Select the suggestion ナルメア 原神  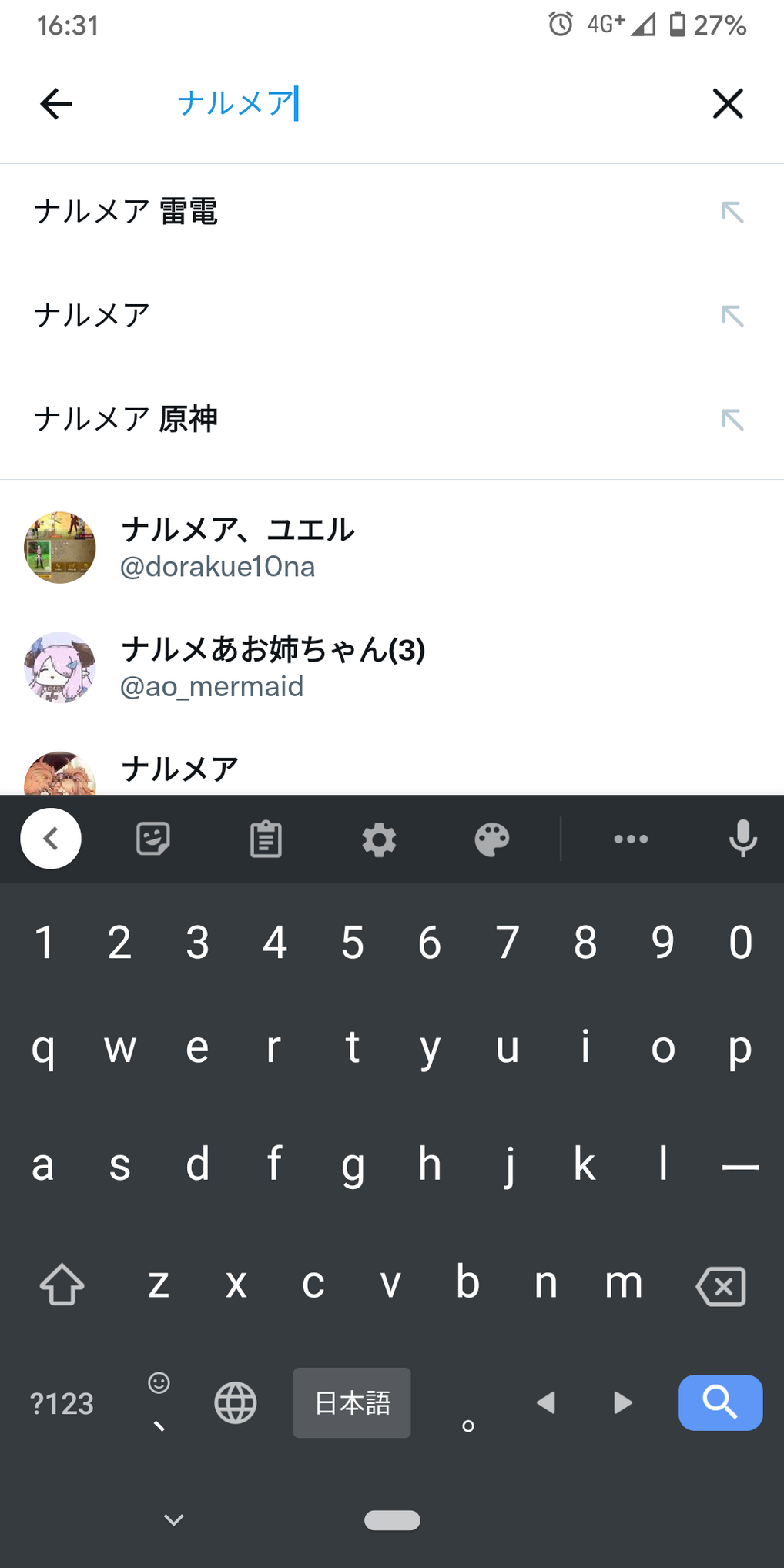(126, 420)
